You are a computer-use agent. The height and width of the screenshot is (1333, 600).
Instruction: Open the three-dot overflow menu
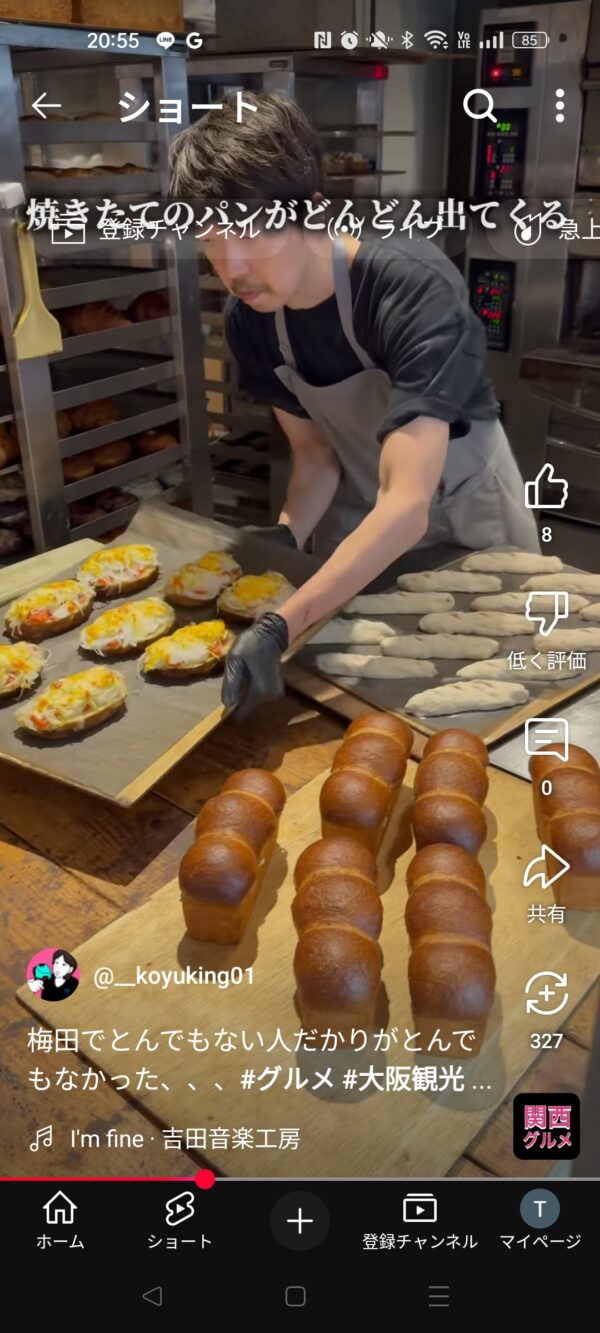coord(559,105)
